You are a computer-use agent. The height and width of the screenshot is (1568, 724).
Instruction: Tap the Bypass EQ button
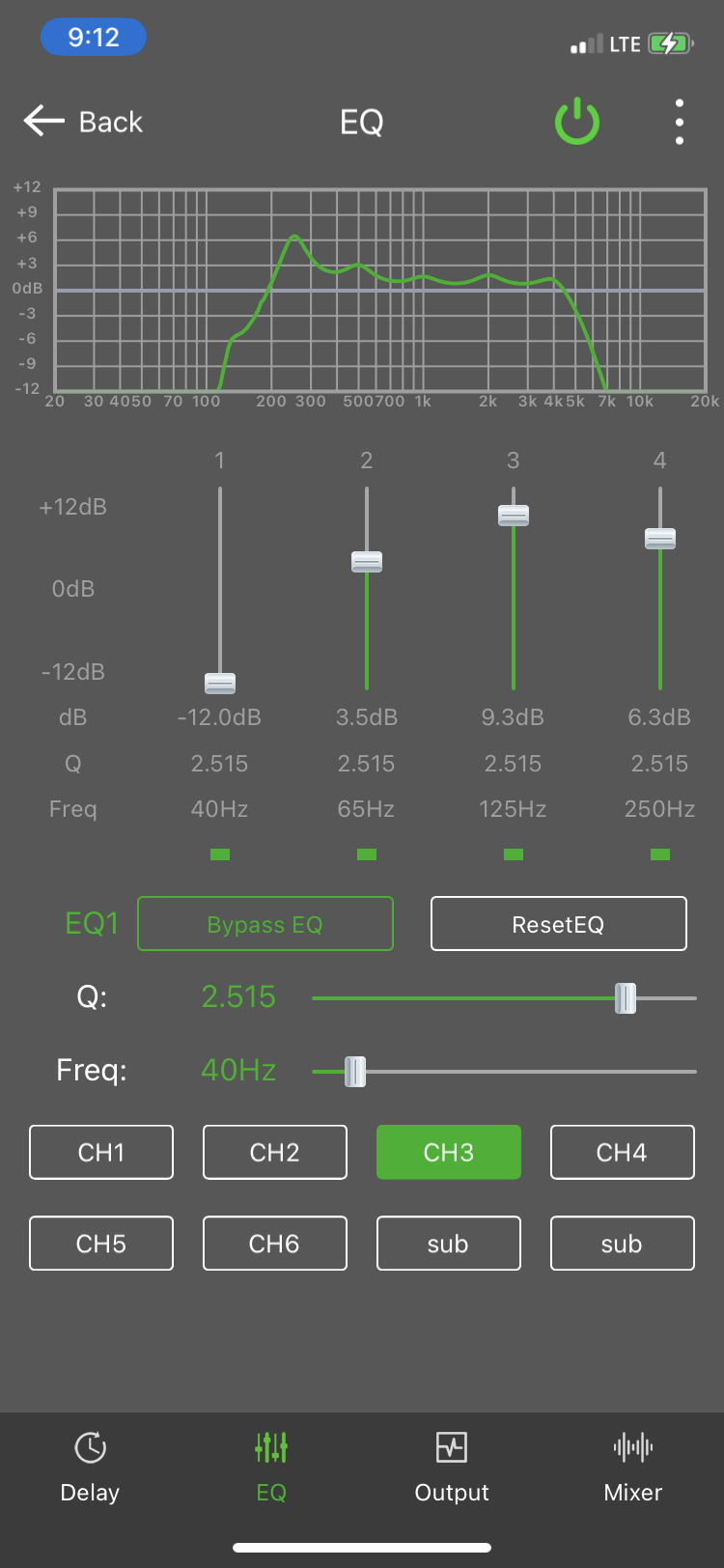pos(265,924)
